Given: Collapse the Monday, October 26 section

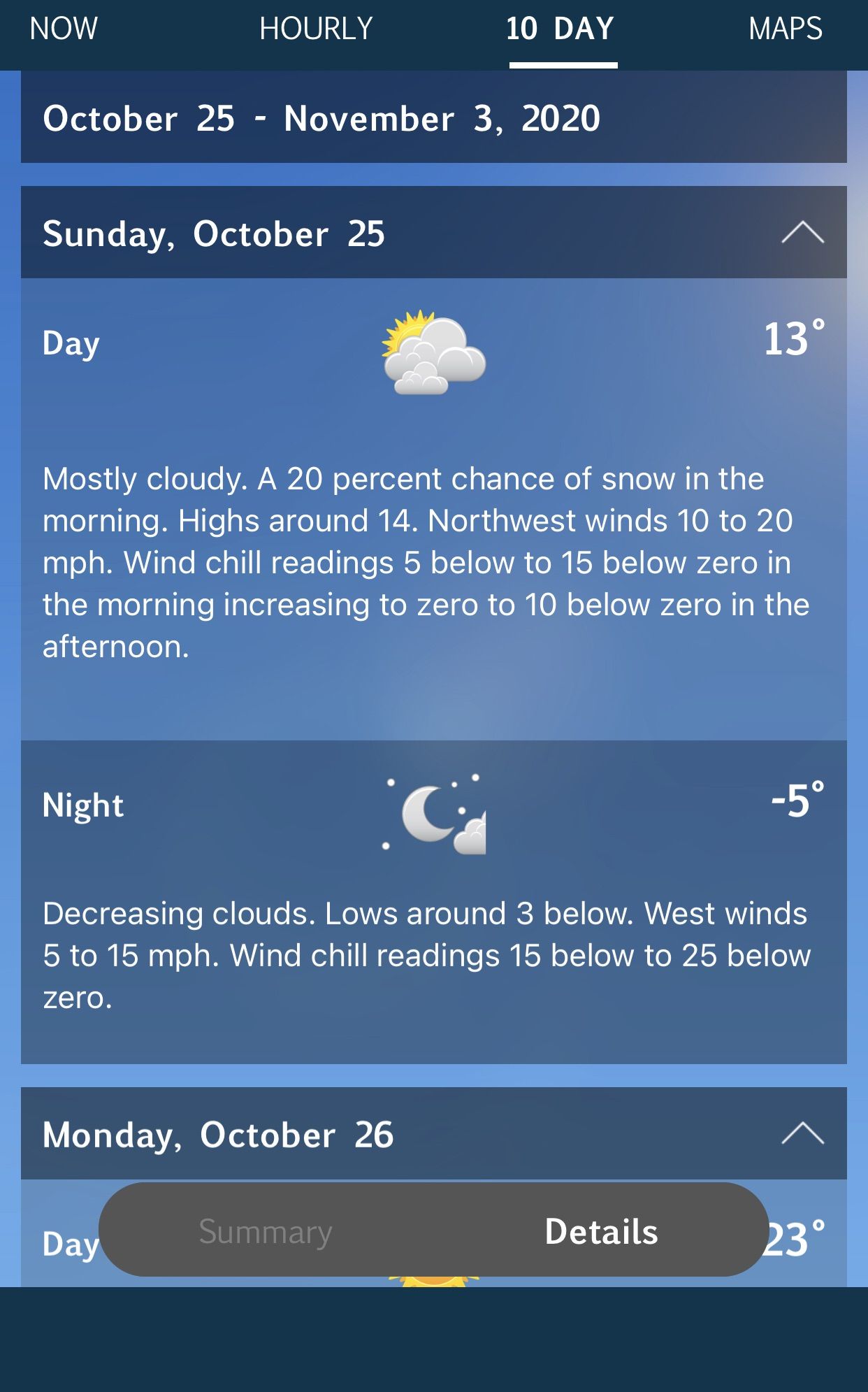Looking at the screenshot, I should 802,1133.
